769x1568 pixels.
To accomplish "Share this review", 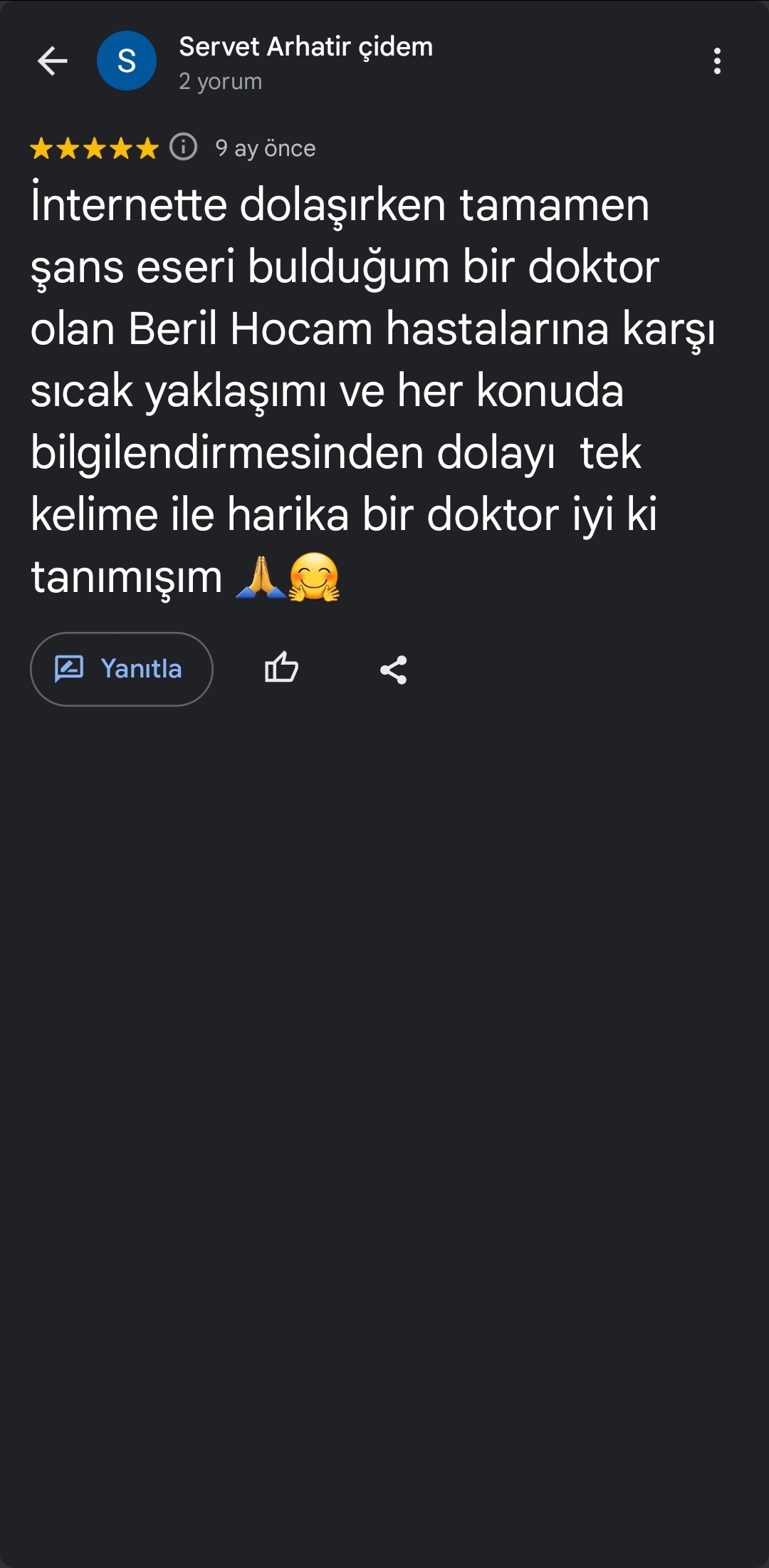I will pyautogui.click(x=393, y=670).
